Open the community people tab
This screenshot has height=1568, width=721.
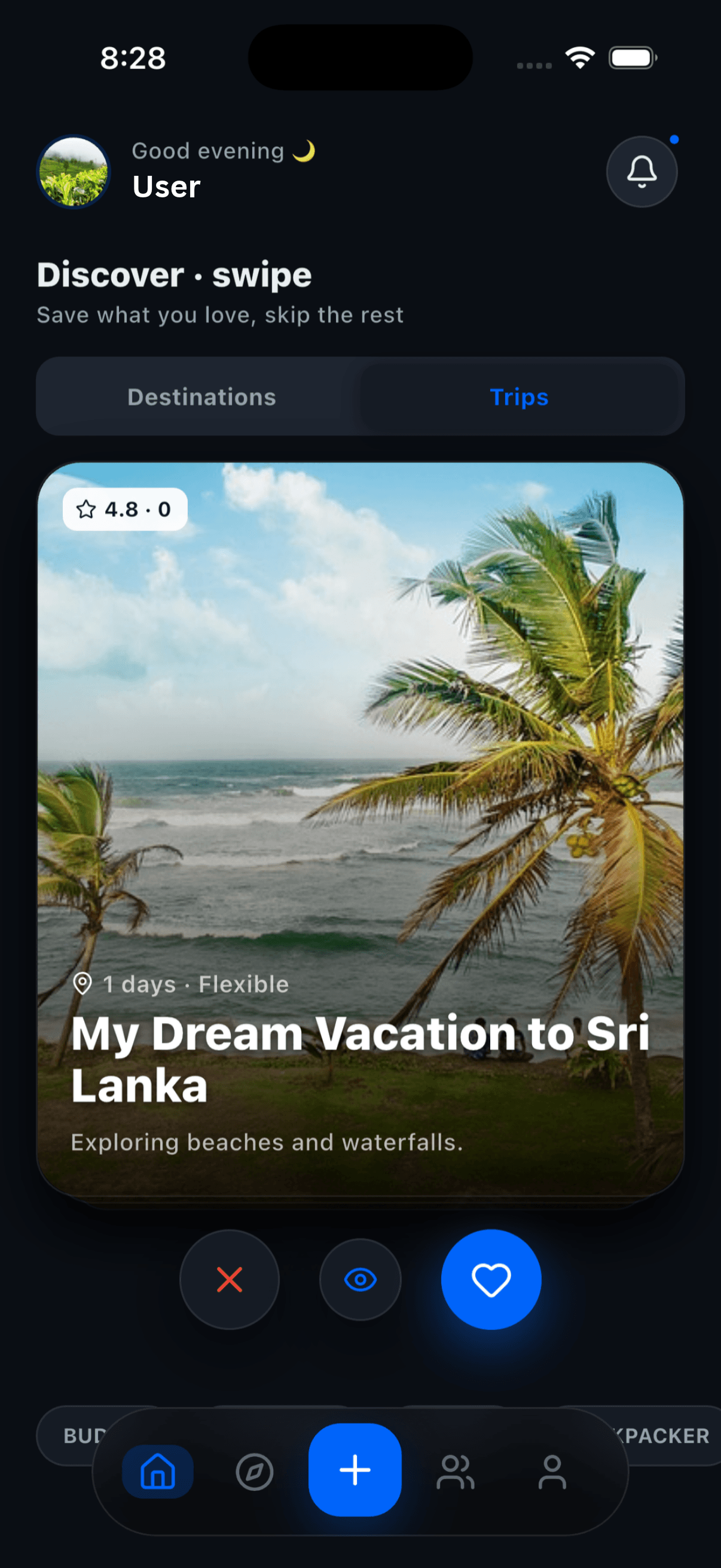click(455, 1472)
